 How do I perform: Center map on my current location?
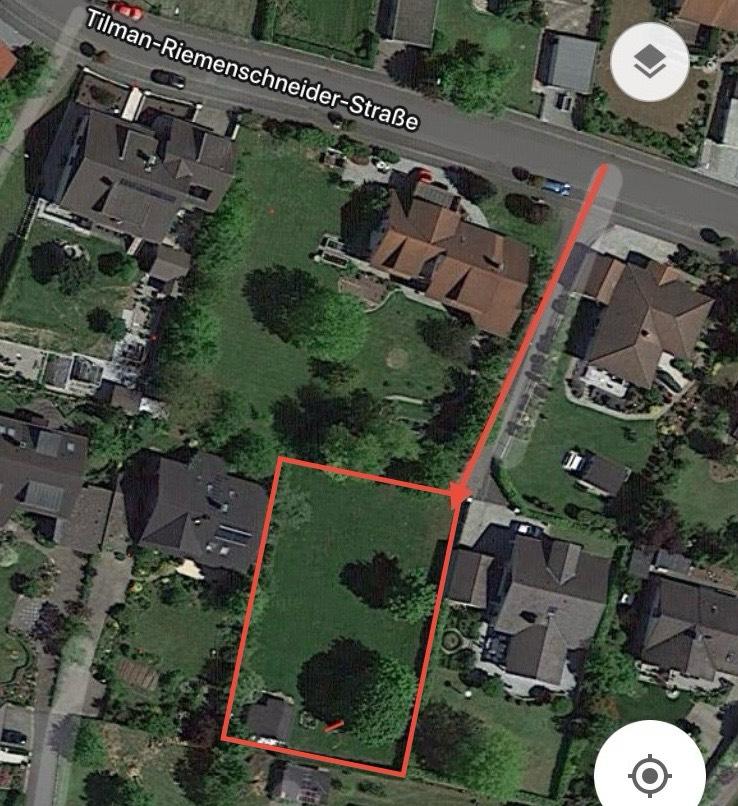(649, 773)
